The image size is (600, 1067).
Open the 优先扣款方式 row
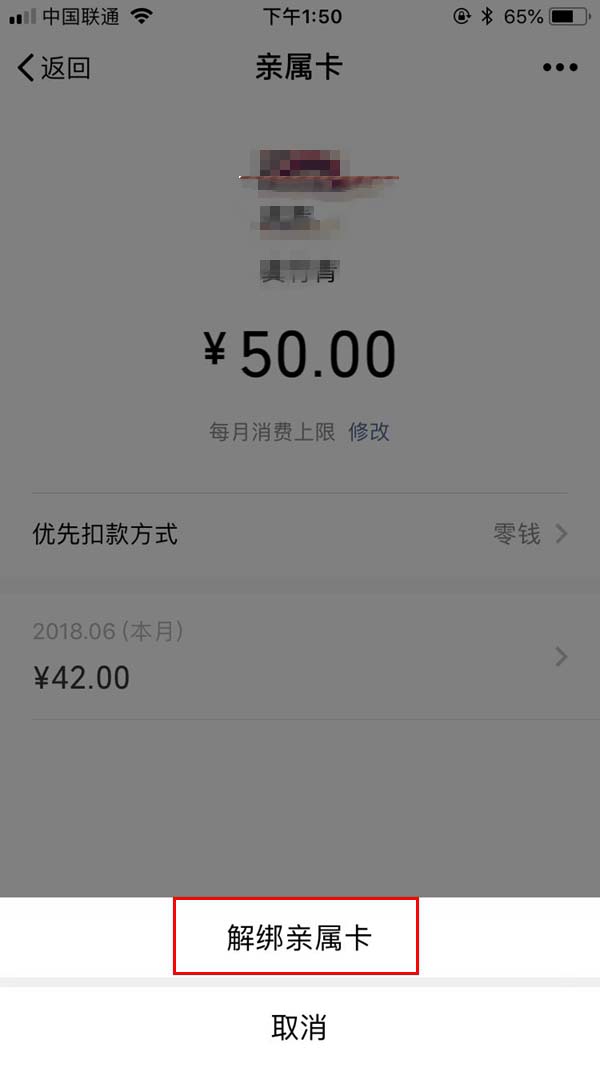pos(300,534)
